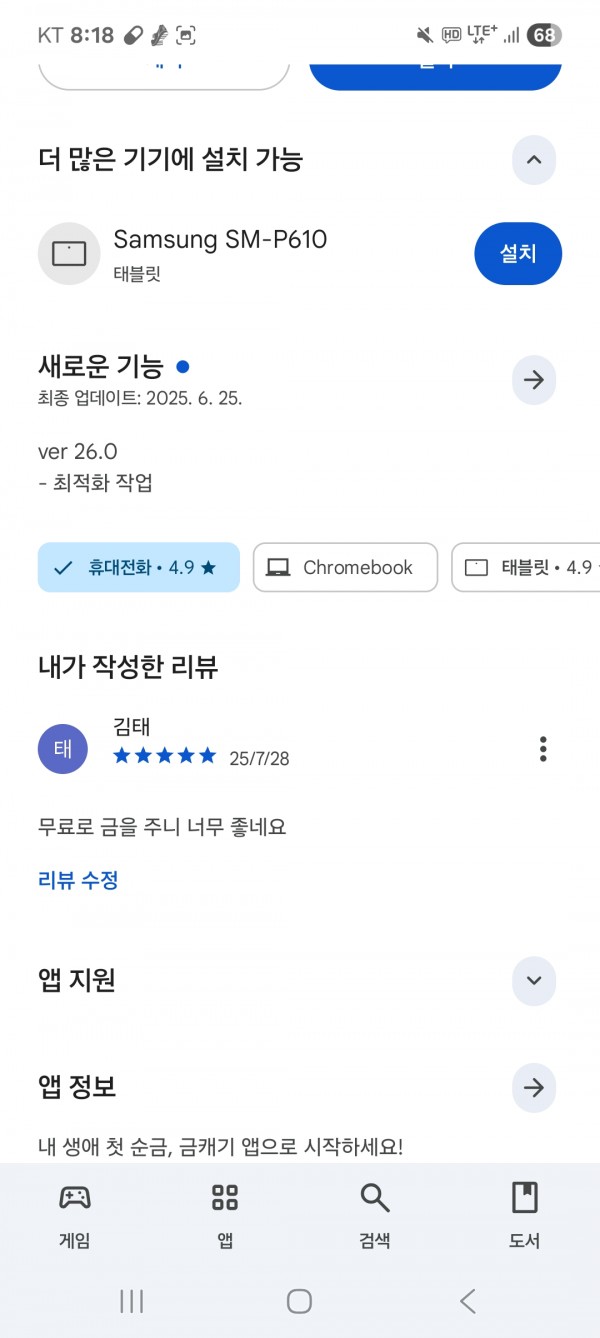Image resolution: width=600 pixels, height=1338 pixels.
Task: Open the 앱 정보 arrow
Action: pos(533,1088)
